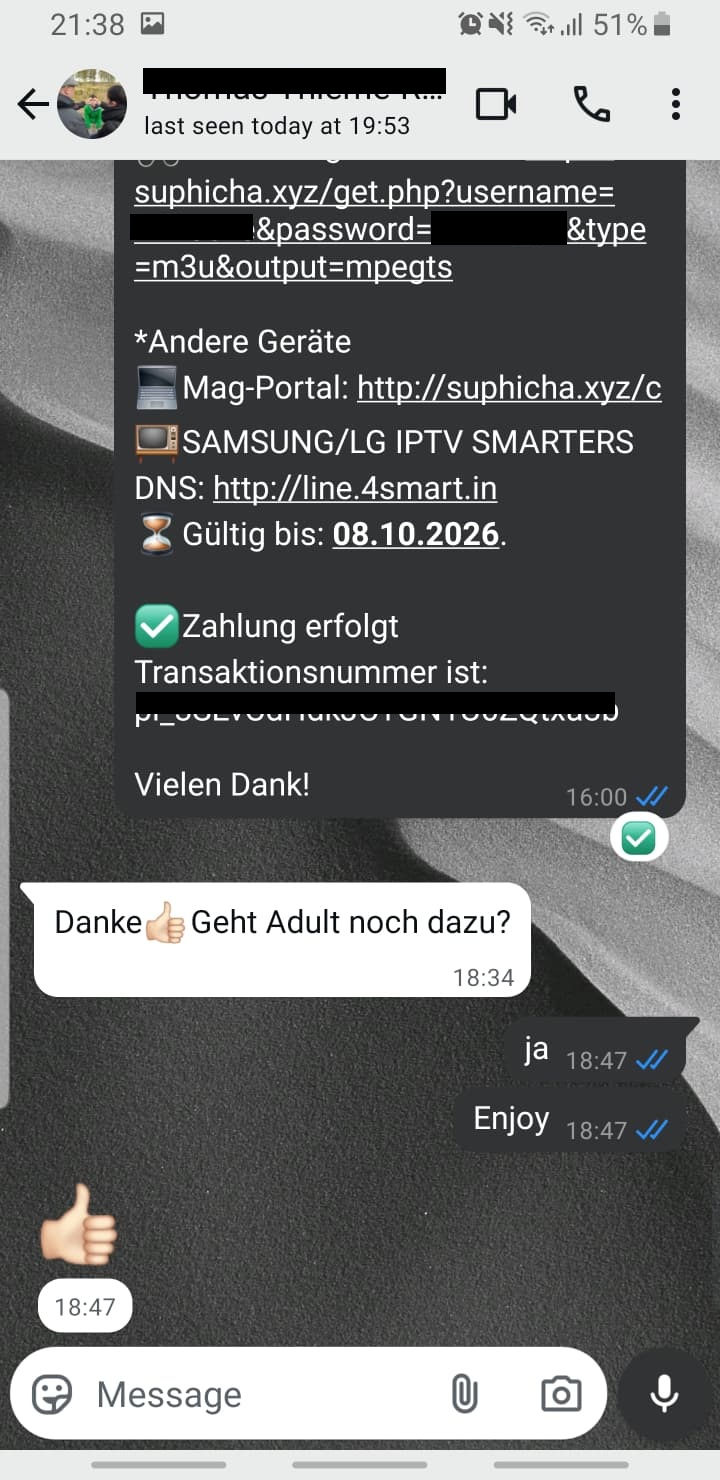The height and width of the screenshot is (1480, 720).
Task: Go back to the chat list
Action: tap(32, 104)
